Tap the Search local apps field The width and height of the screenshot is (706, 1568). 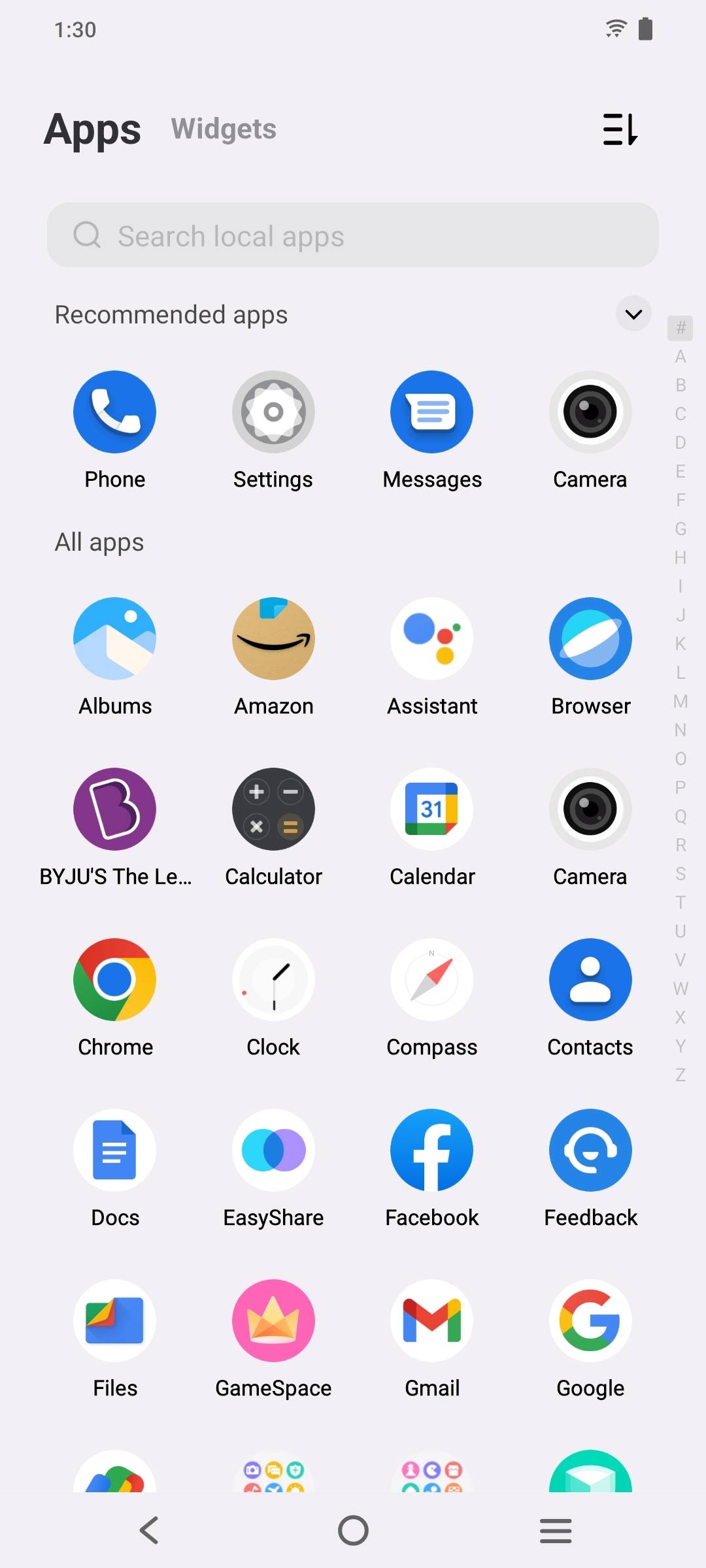click(353, 235)
